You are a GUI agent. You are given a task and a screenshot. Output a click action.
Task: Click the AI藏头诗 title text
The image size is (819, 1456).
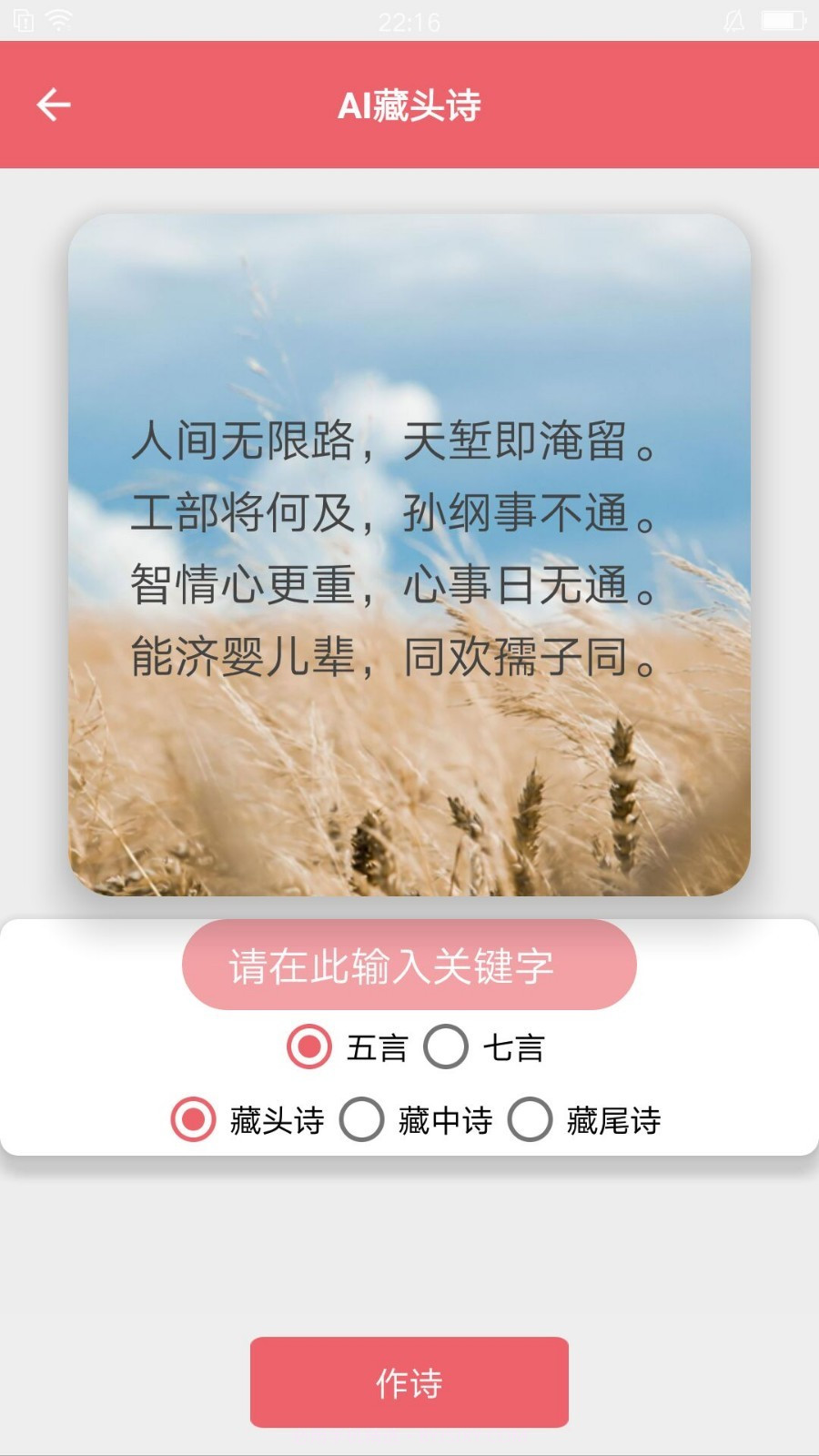pyautogui.click(x=409, y=104)
